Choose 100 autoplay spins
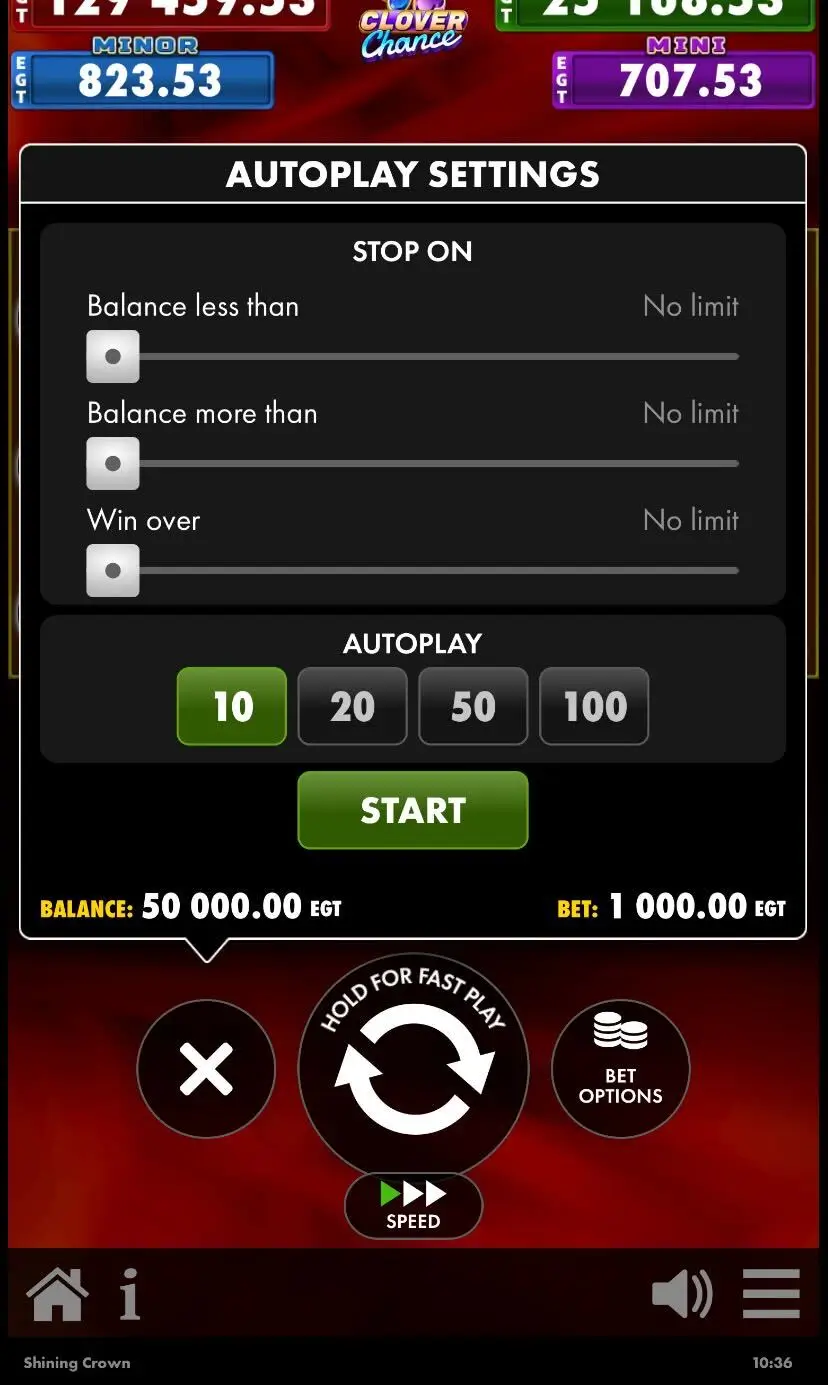Image resolution: width=828 pixels, height=1385 pixels. [x=594, y=706]
